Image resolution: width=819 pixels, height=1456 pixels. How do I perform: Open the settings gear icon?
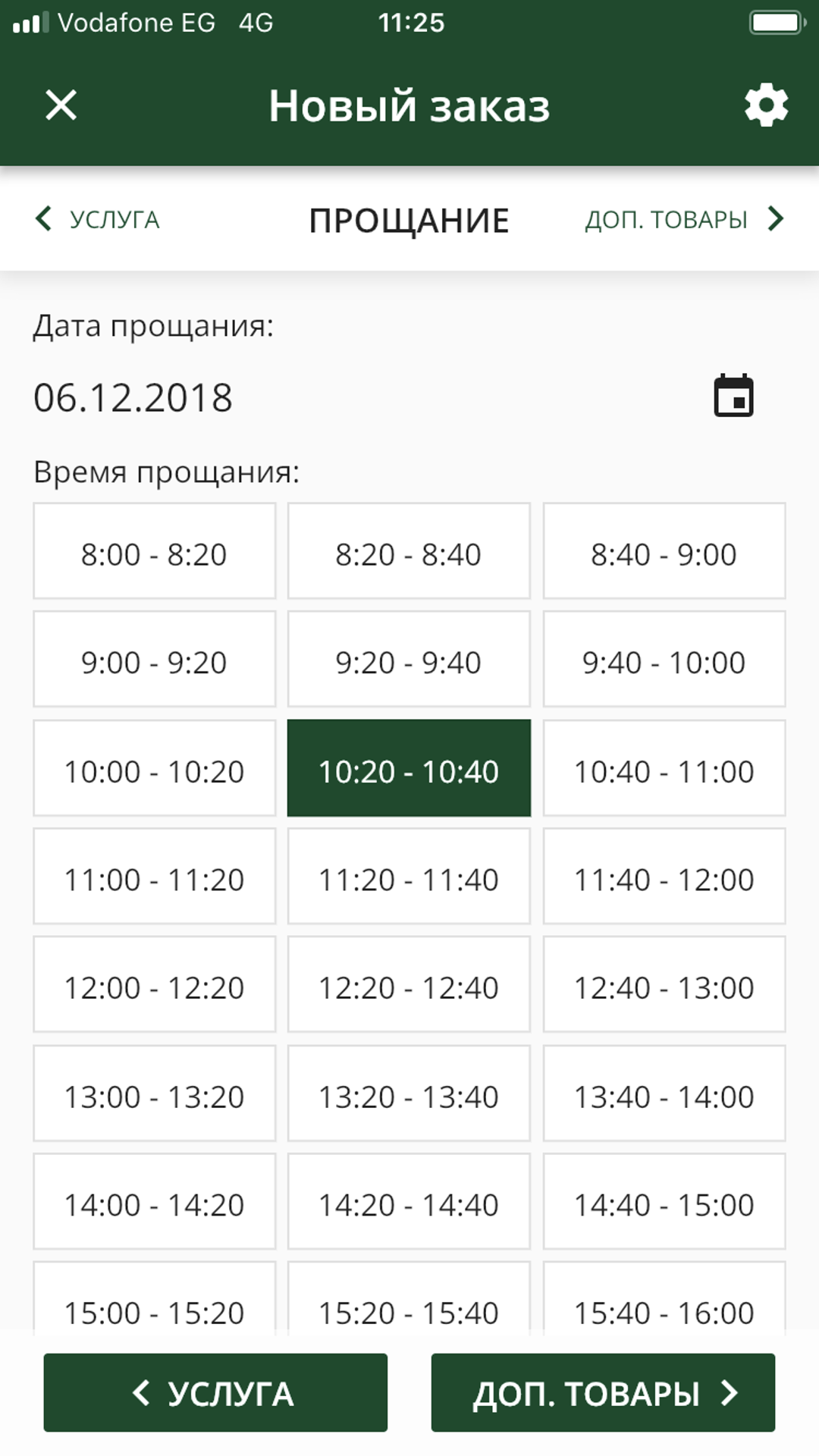pyautogui.click(x=766, y=105)
